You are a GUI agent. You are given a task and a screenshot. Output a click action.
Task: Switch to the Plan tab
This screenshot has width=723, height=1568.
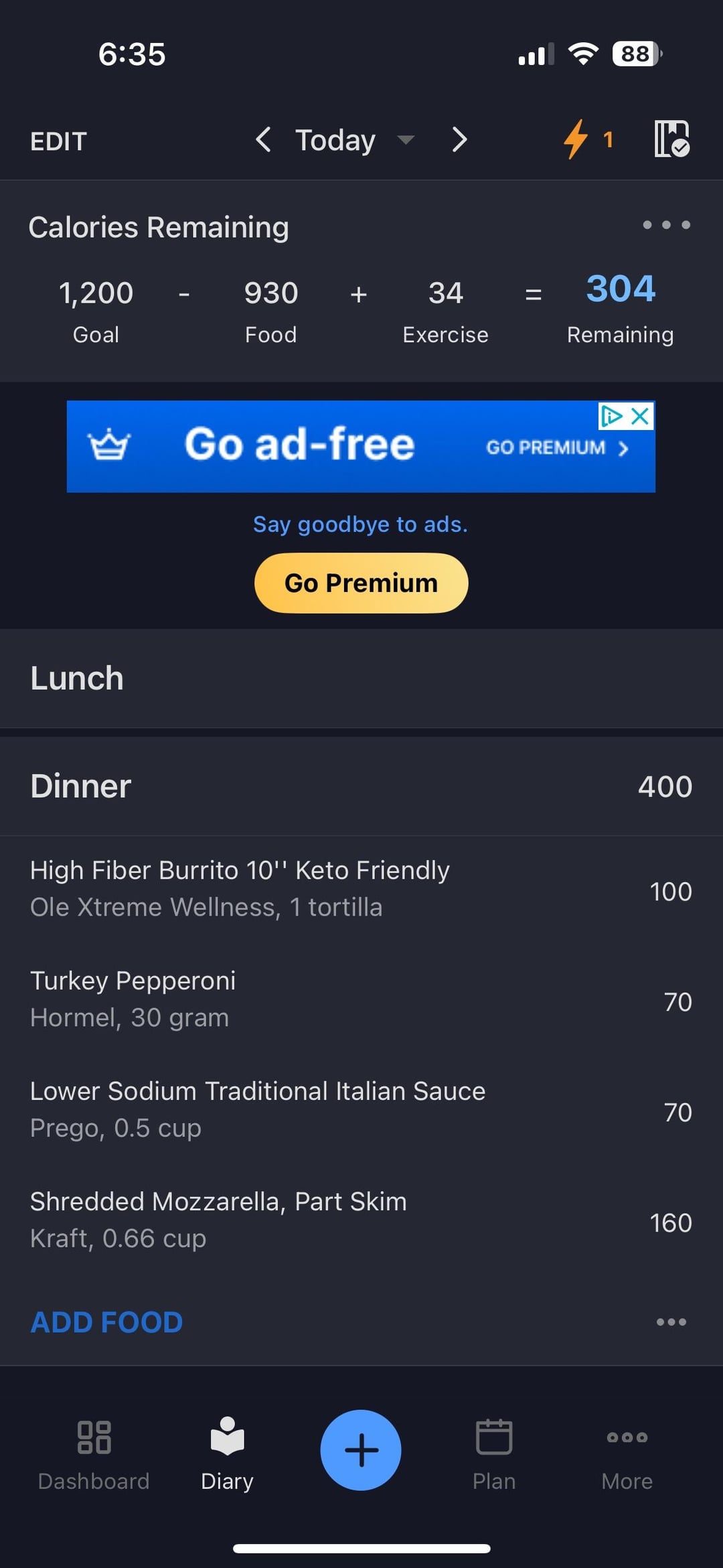point(494,1451)
